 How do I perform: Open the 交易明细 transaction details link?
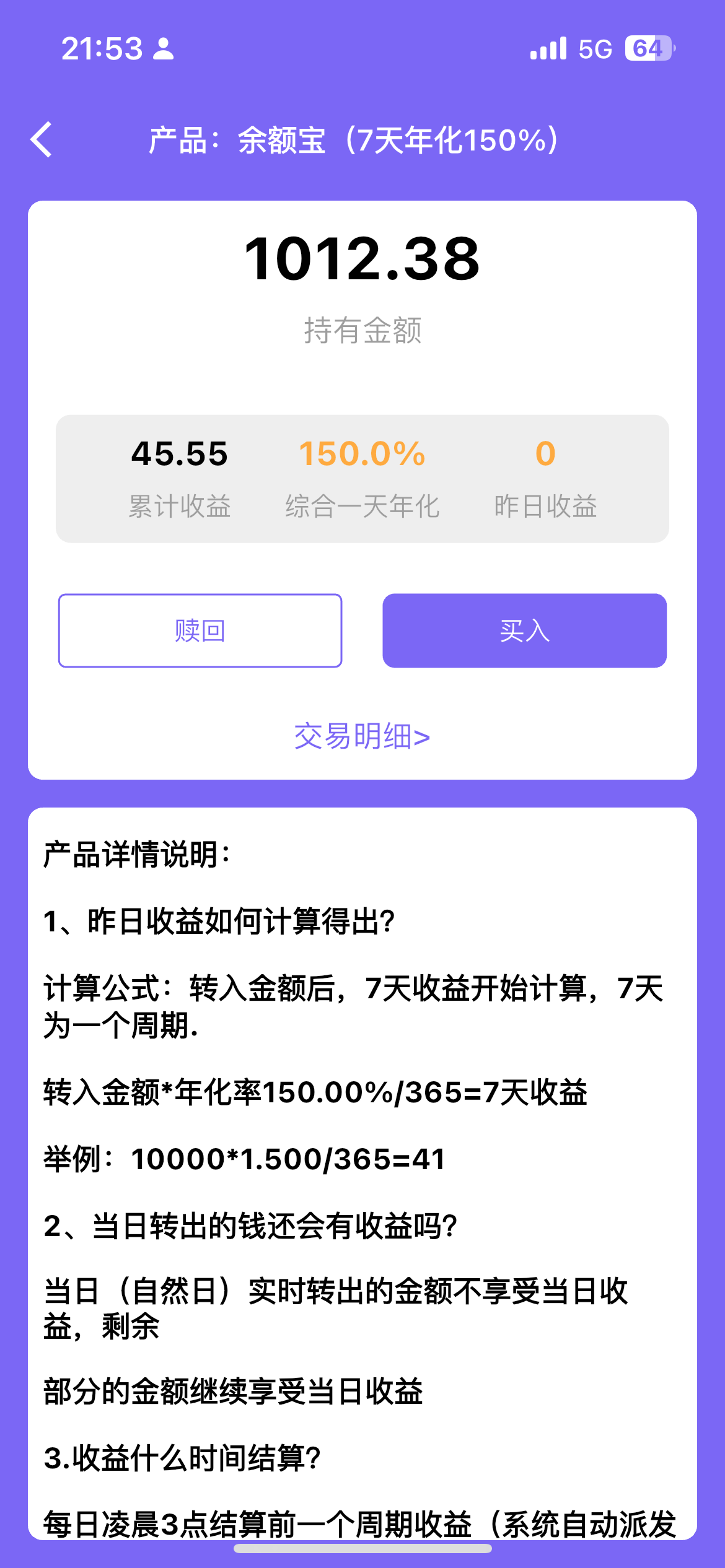coord(362,736)
